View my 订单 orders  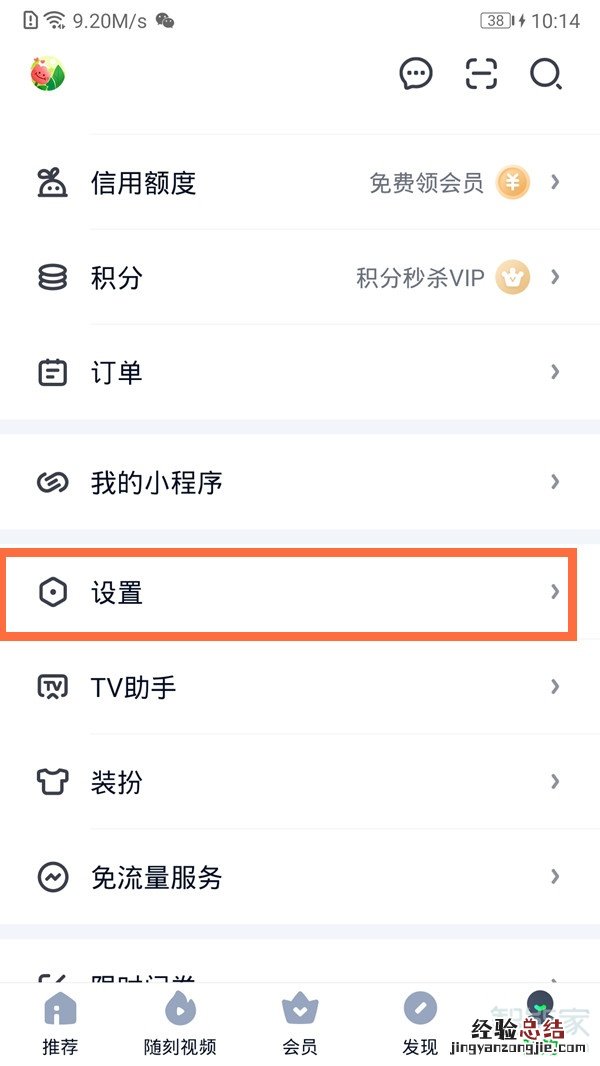pyautogui.click(x=300, y=373)
